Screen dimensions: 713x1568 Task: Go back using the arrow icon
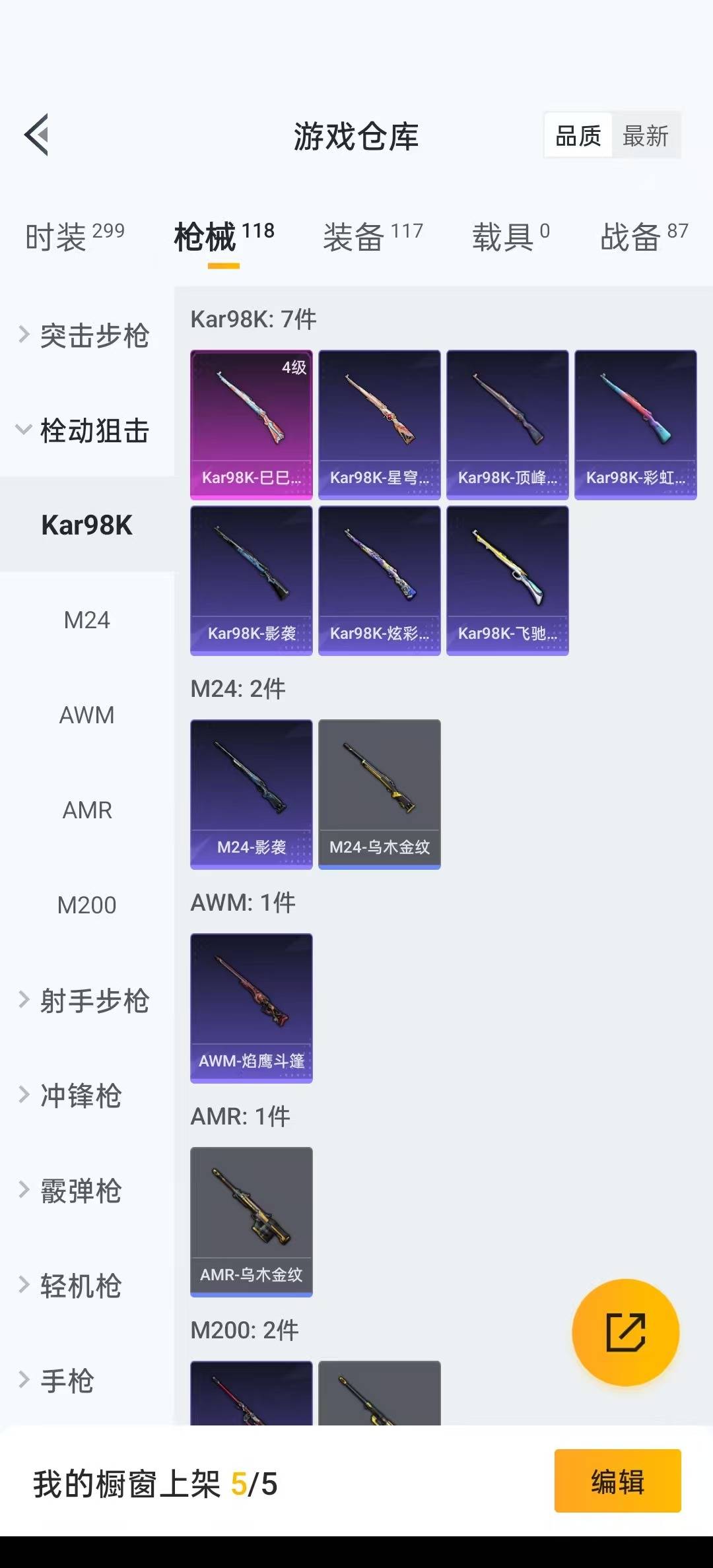pyautogui.click(x=37, y=135)
